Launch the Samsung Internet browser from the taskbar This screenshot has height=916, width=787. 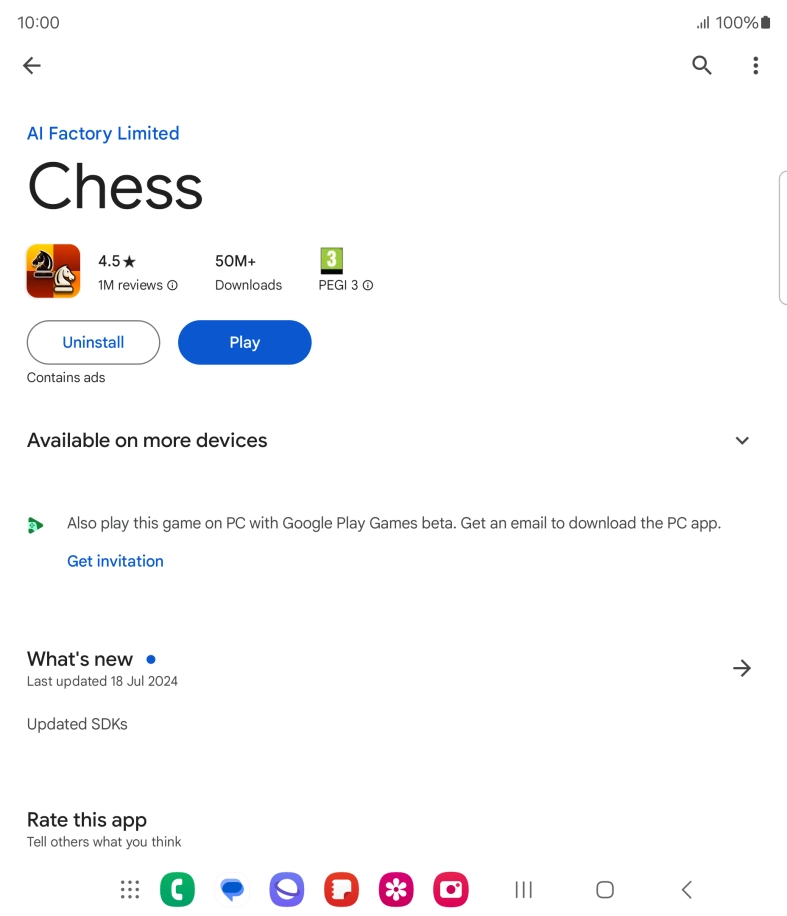click(287, 889)
